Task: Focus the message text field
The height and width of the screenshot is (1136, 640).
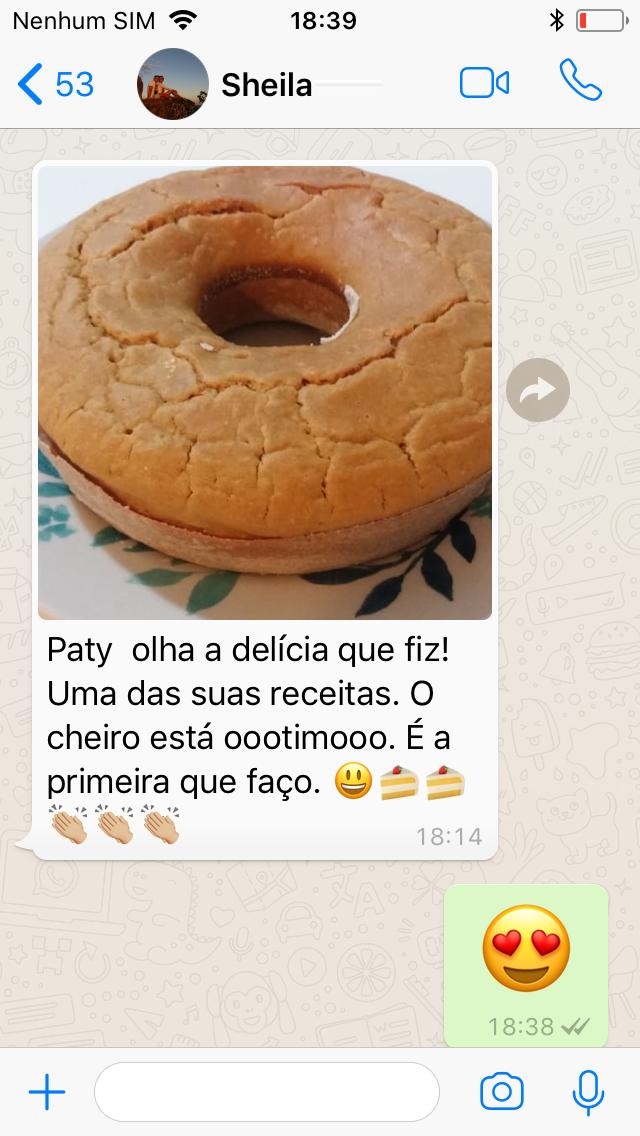Action: 267,1092
